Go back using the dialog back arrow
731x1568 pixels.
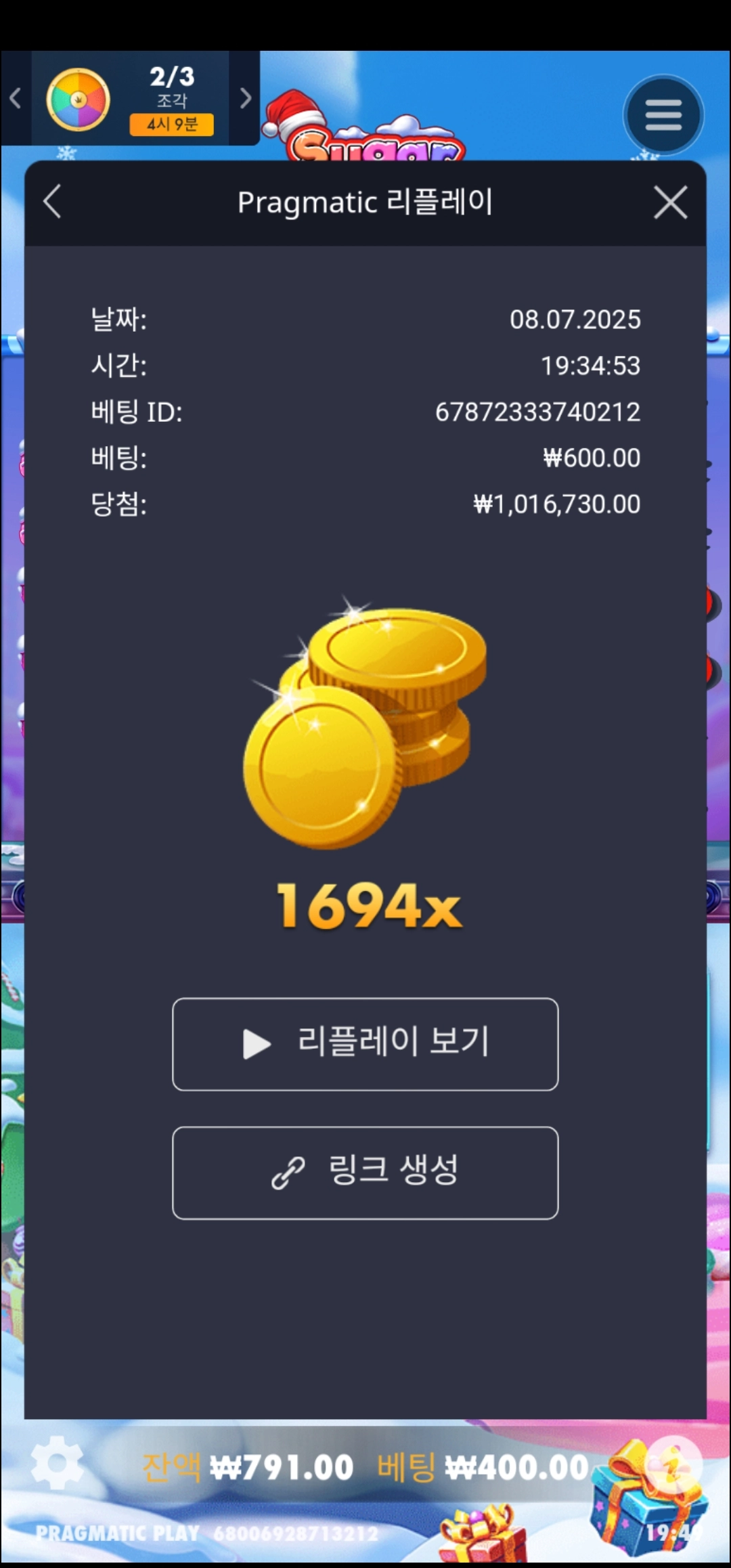52,202
